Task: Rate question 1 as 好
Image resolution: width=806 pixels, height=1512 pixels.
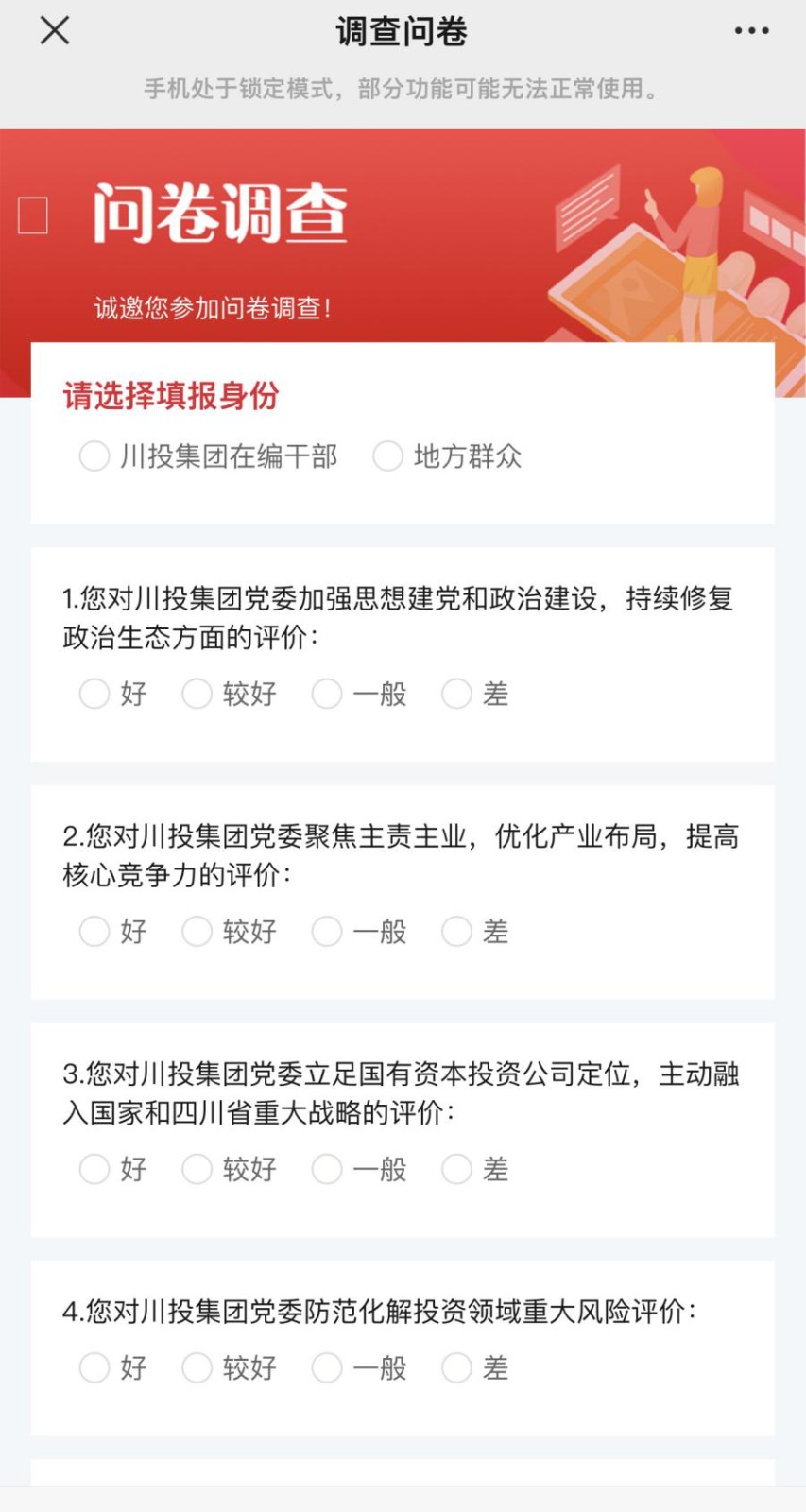Action: (94, 694)
